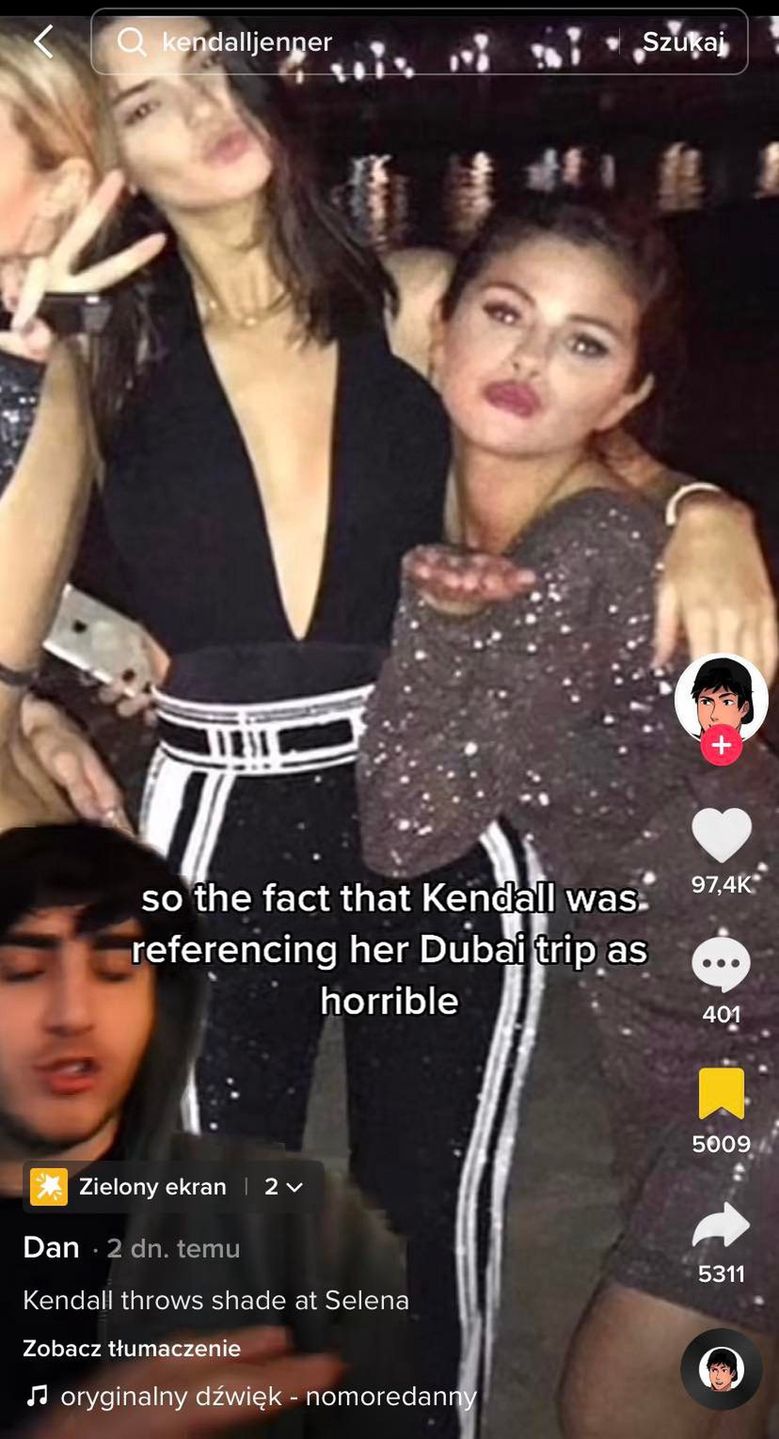The height and width of the screenshot is (1439, 779).
Task: Open the Zielony ekran effect chip
Action: [132, 1187]
